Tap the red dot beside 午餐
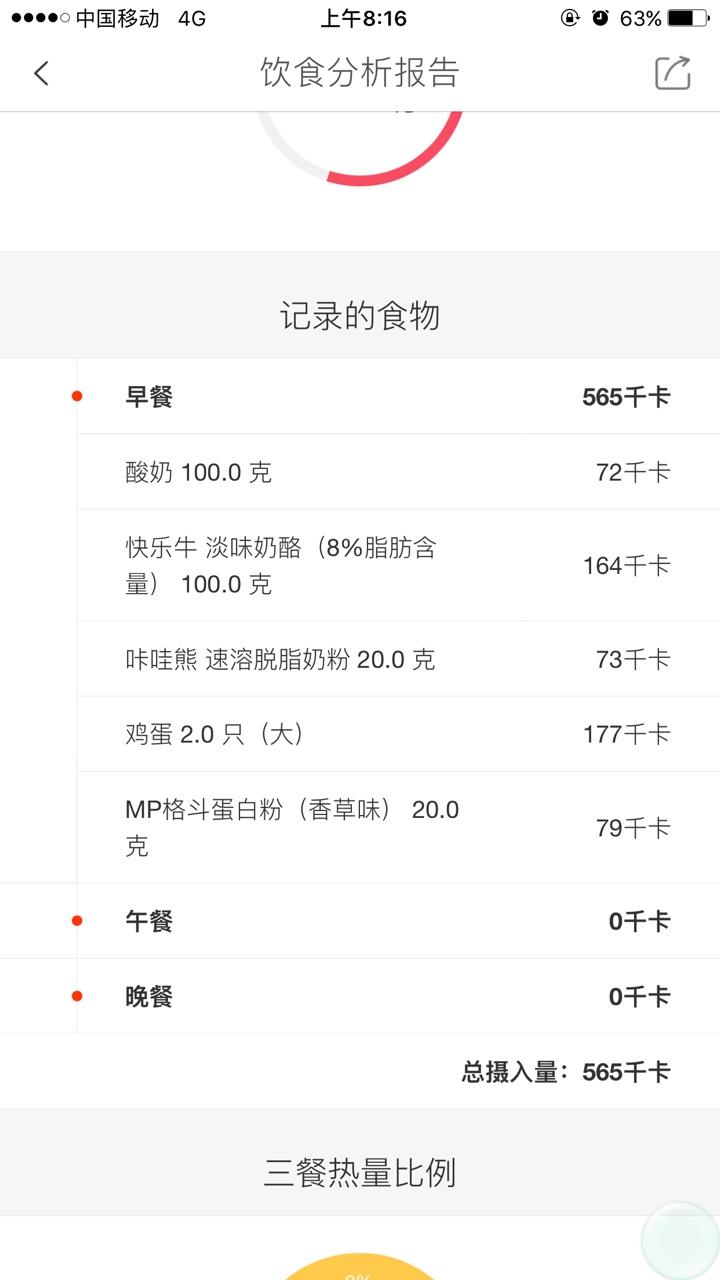The width and height of the screenshot is (720, 1280). (x=77, y=921)
